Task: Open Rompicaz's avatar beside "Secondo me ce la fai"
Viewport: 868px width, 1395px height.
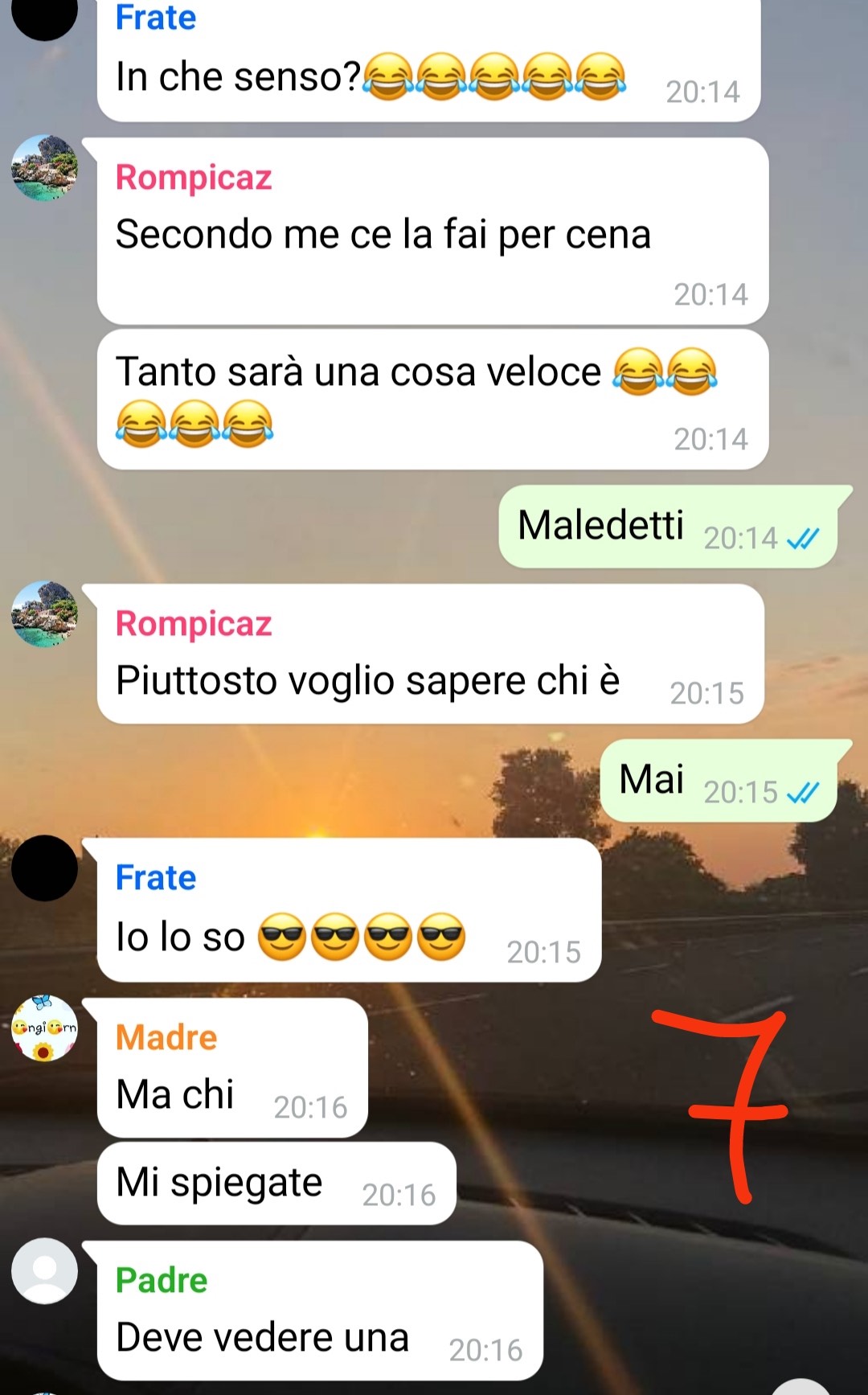Action: [x=45, y=167]
